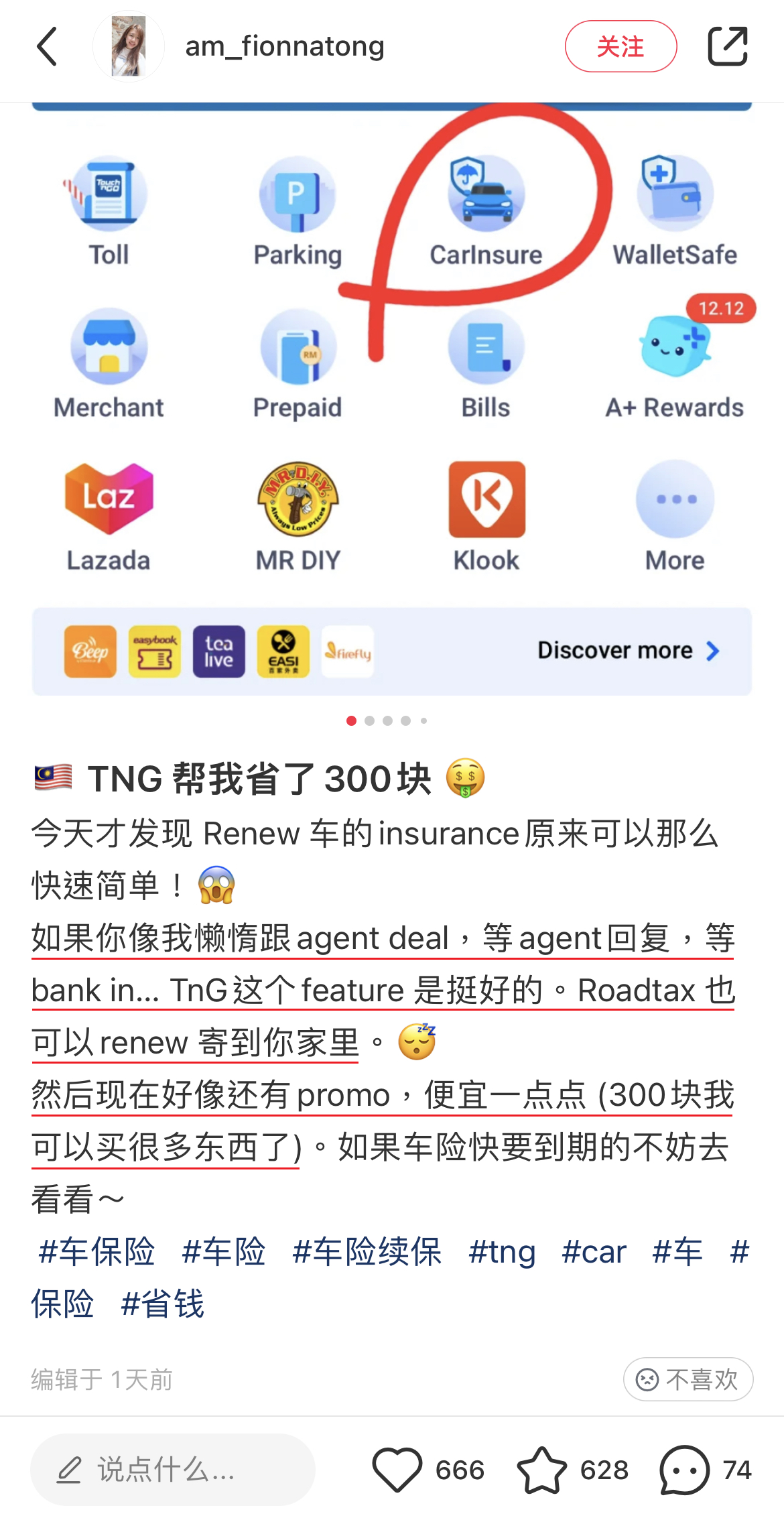
Task: Tap the 说点什么 comment input field
Action: coord(173,1470)
